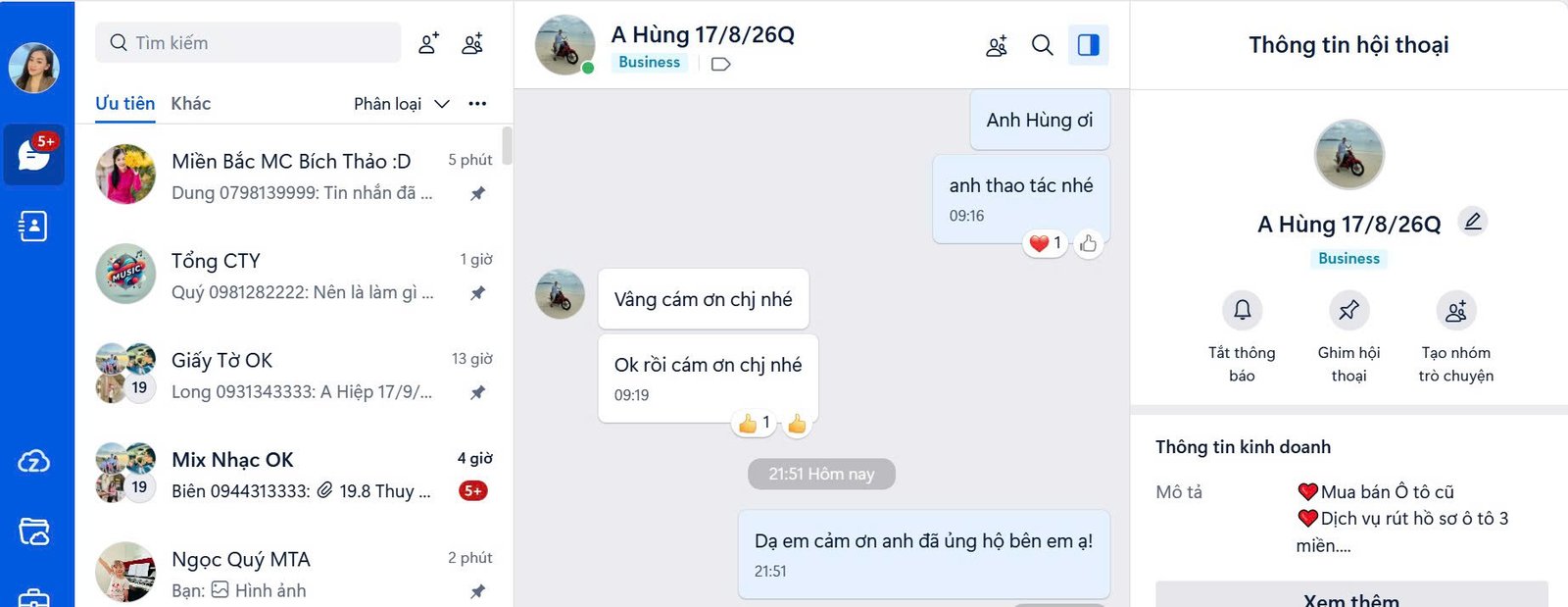This screenshot has height=607, width=1568.
Task: Open the Giấy Tờ OK group chat
Action: 294,374
